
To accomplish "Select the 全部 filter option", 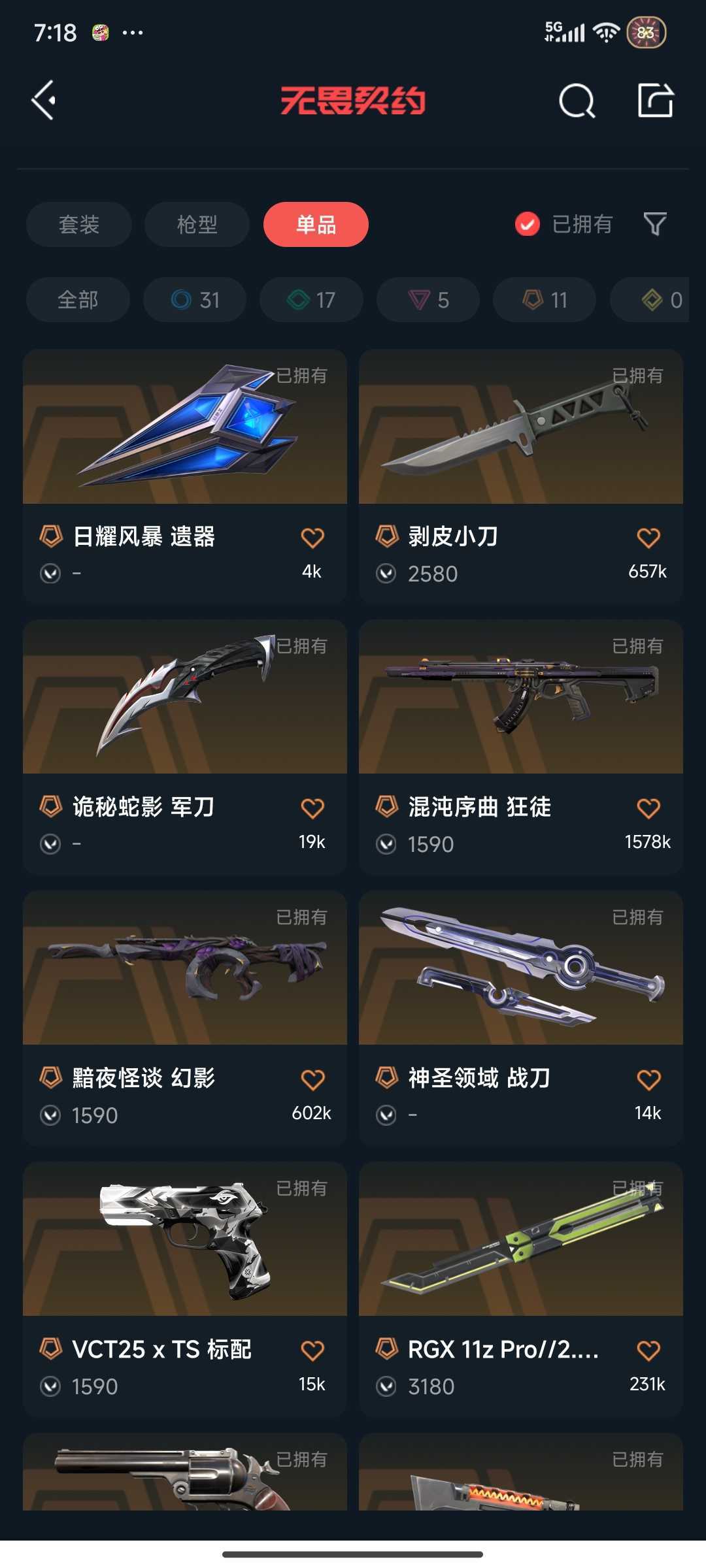I will pos(78,300).
